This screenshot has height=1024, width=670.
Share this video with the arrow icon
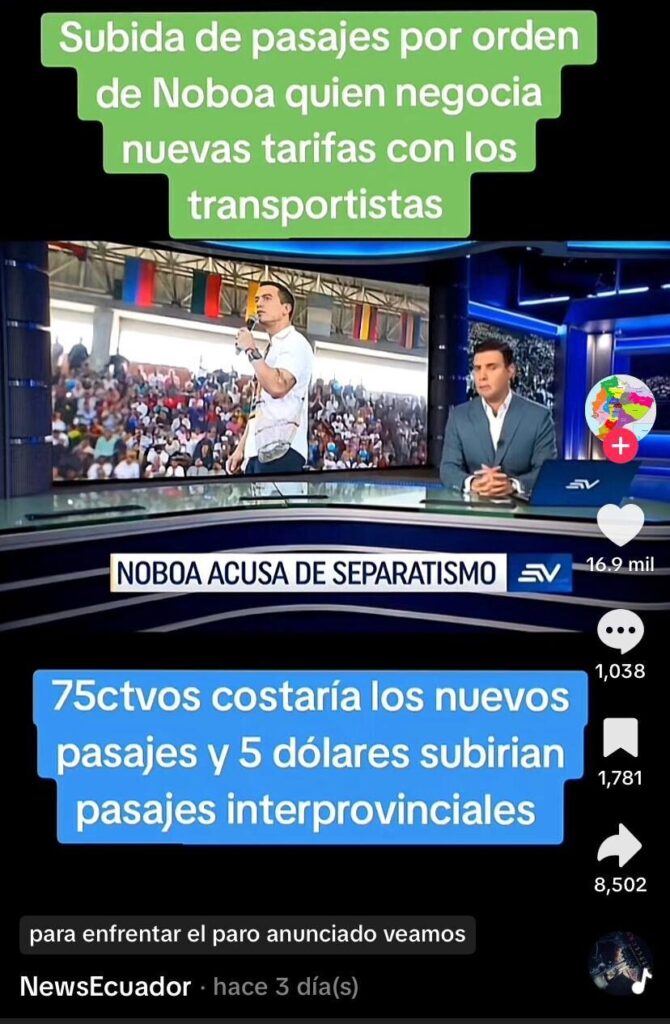coord(620,846)
